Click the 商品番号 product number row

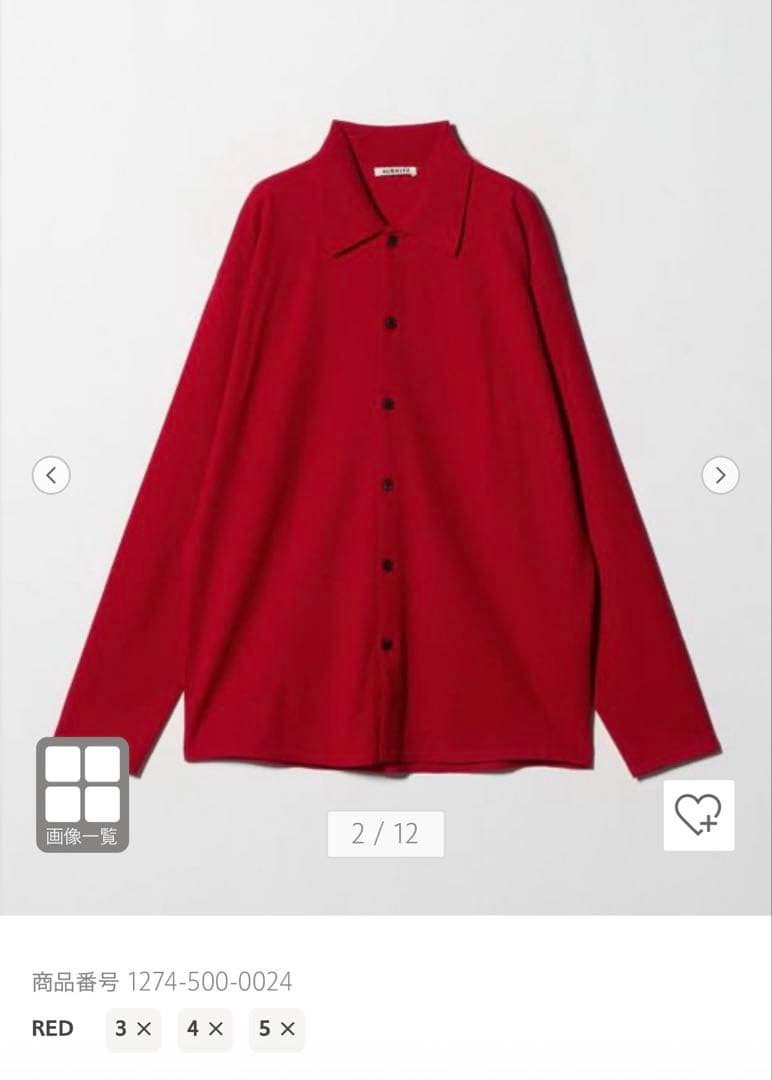pos(160,982)
